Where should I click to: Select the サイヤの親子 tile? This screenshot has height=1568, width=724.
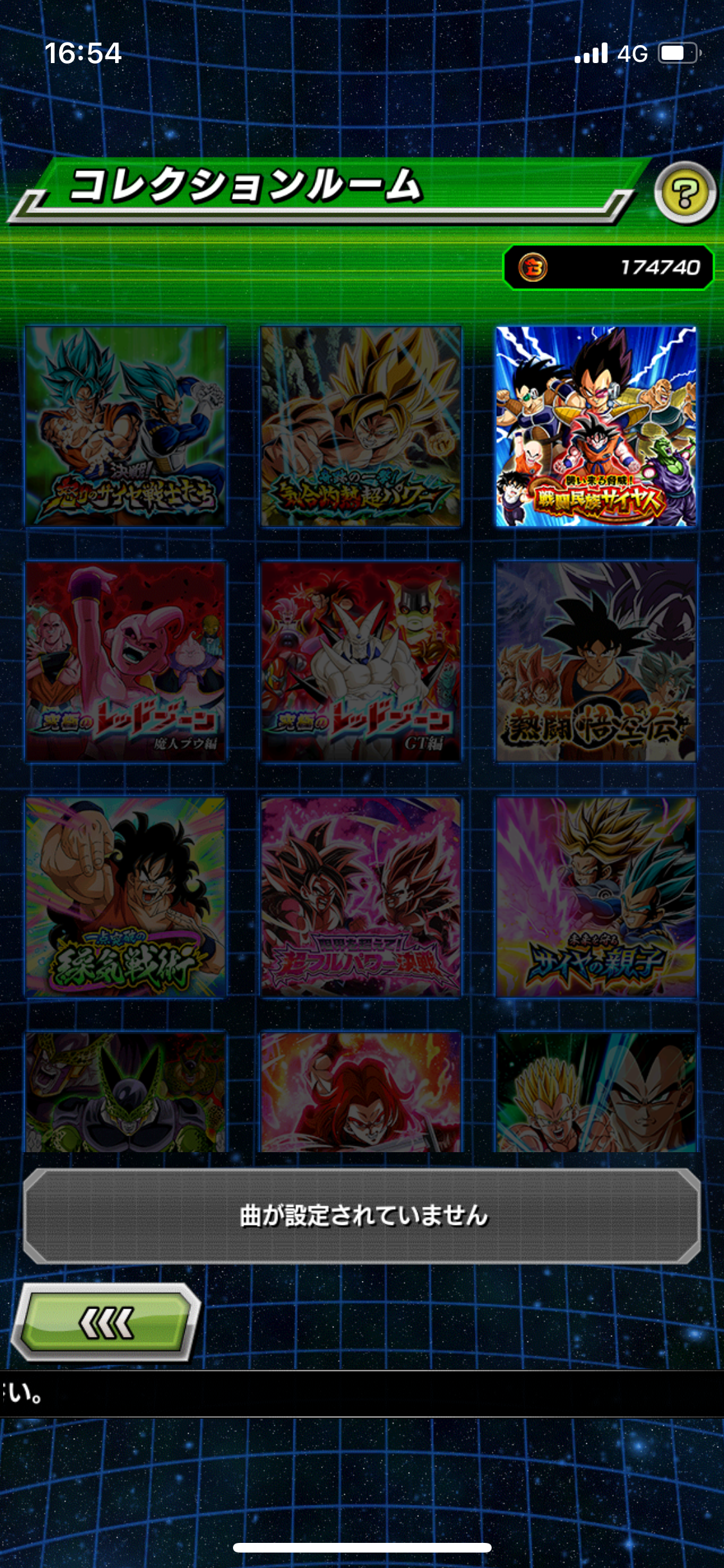coord(596,897)
